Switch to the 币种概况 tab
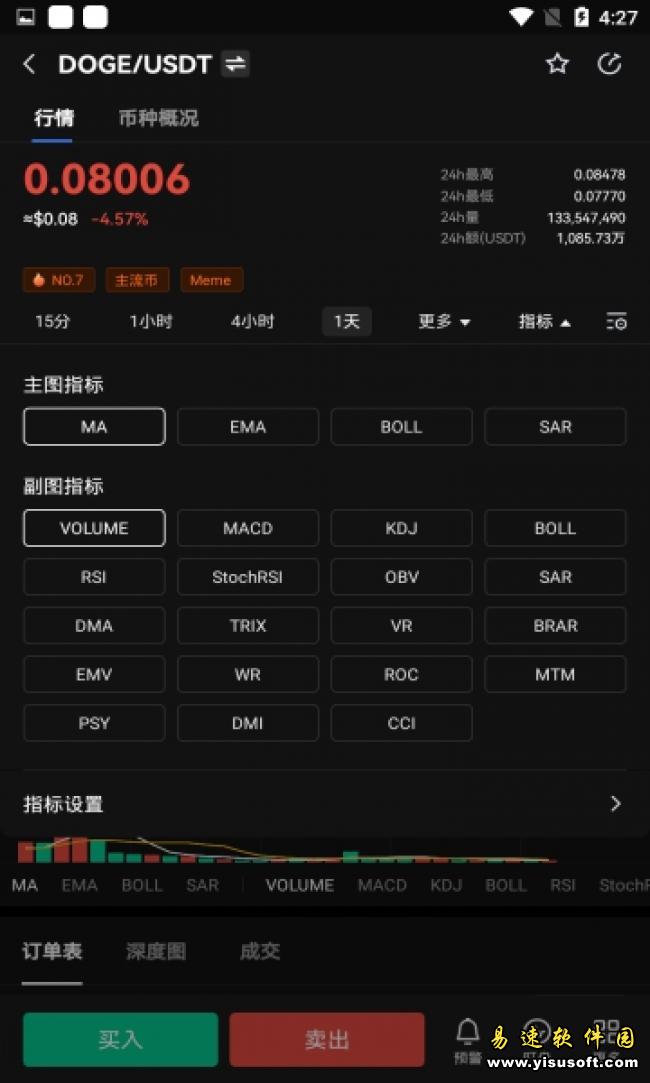The width and height of the screenshot is (650, 1083). [x=158, y=118]
